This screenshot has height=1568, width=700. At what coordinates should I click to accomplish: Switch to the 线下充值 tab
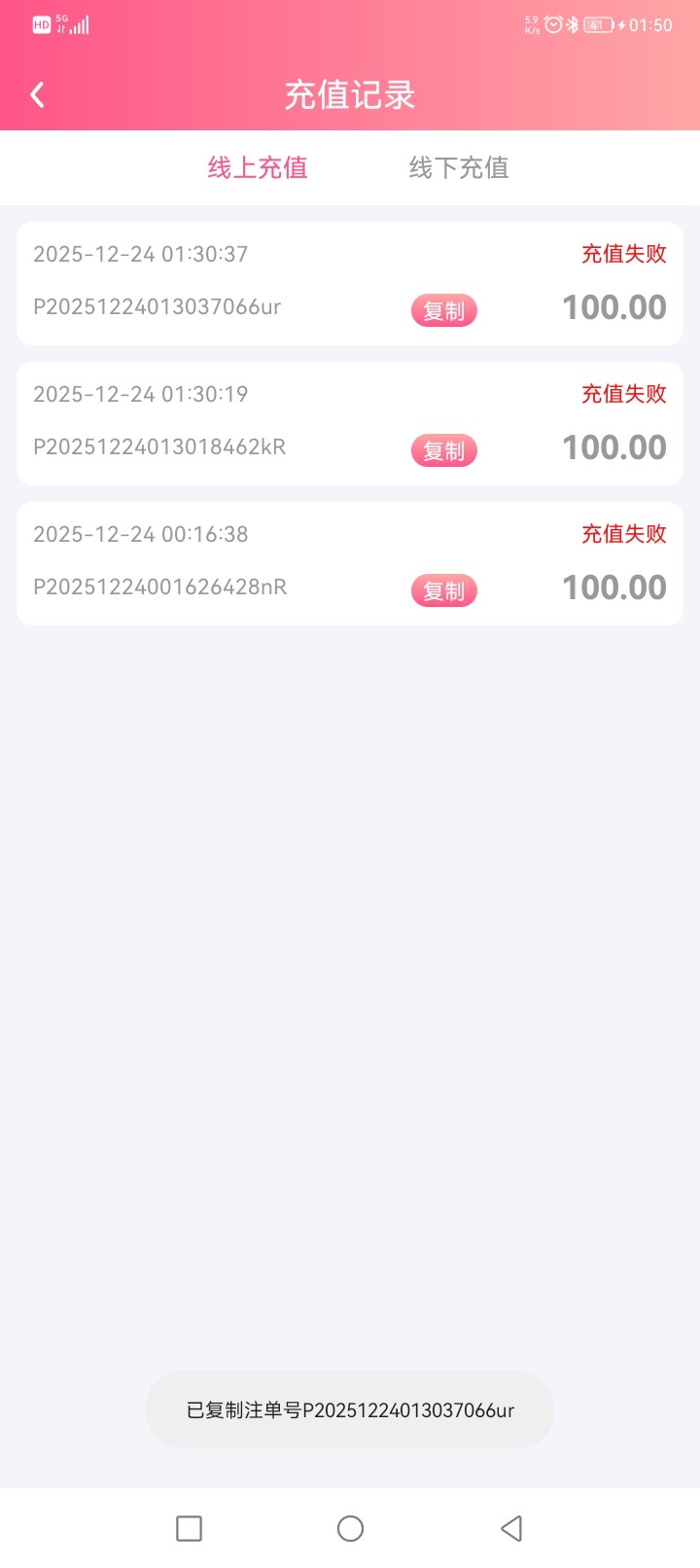(x=459, y=167)
